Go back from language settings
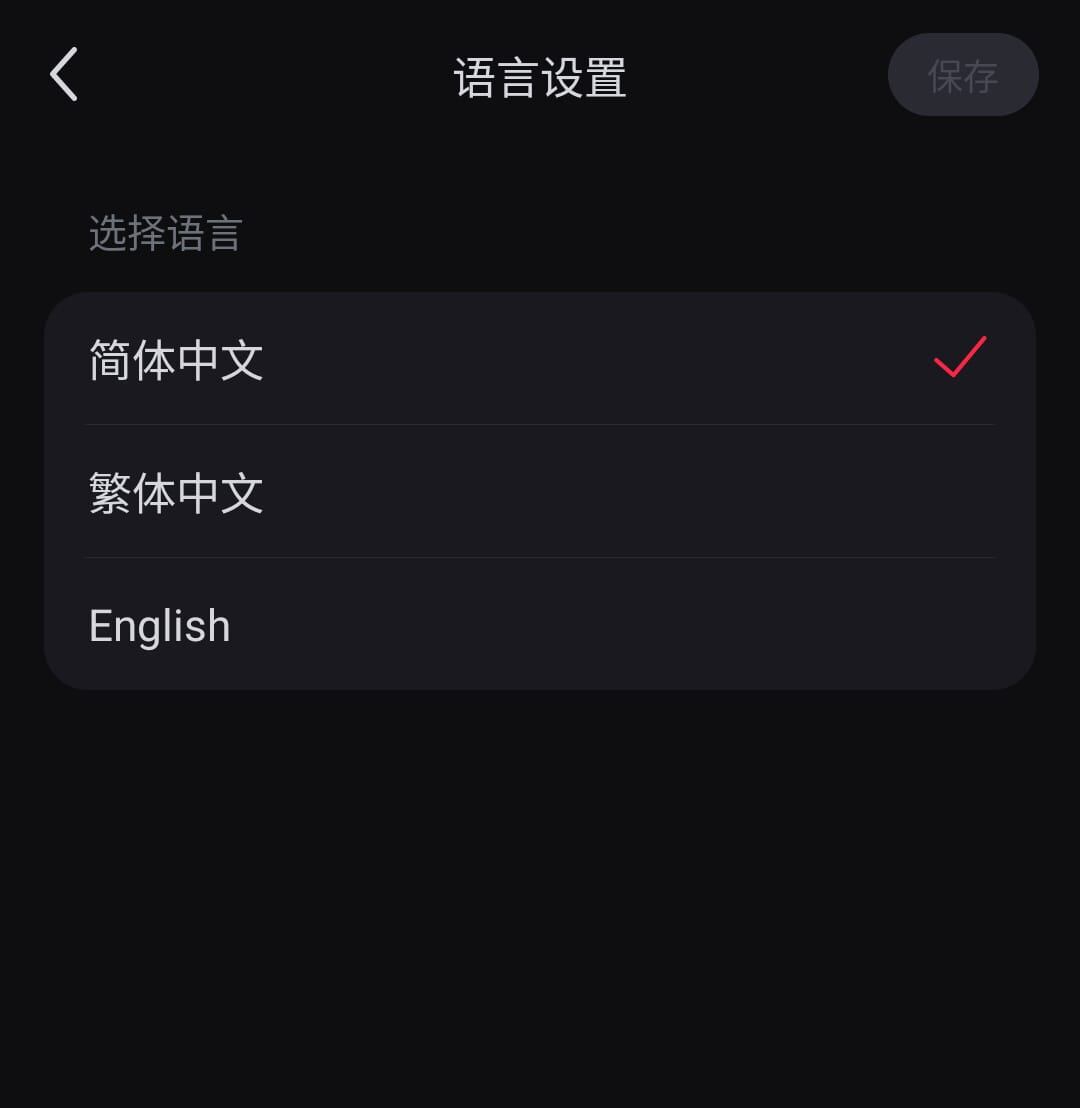The image size is (1080, 1108). [x=64, y=75]
